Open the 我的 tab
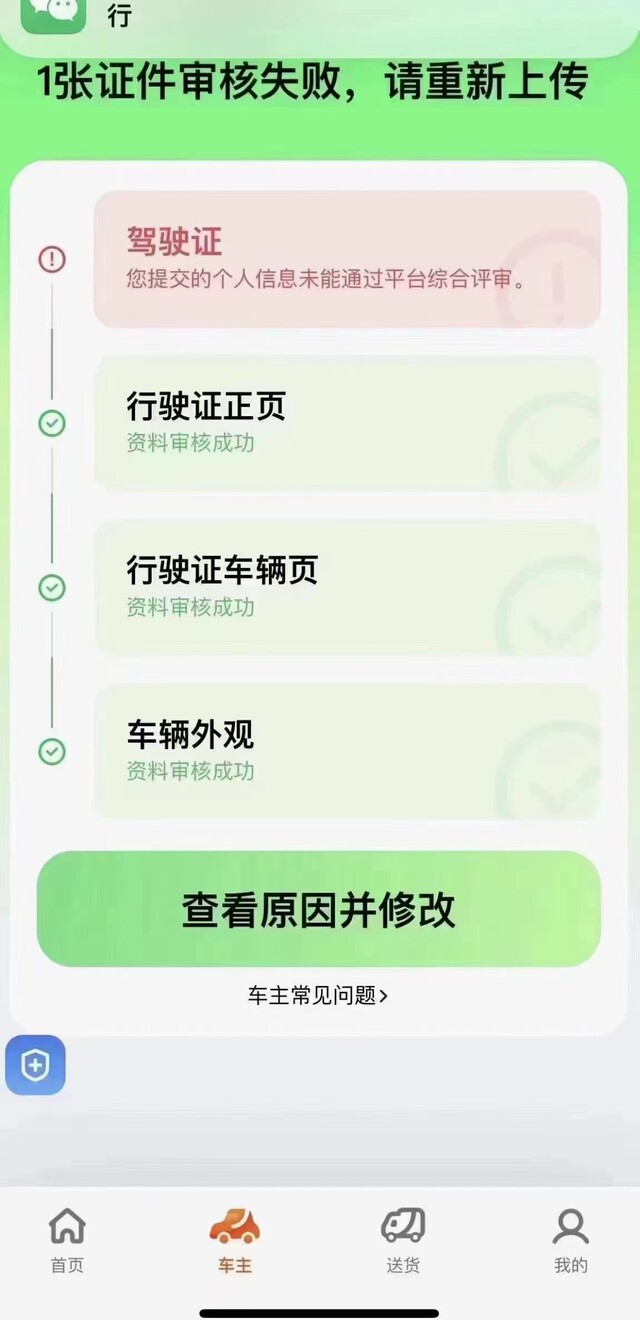 571,1240
